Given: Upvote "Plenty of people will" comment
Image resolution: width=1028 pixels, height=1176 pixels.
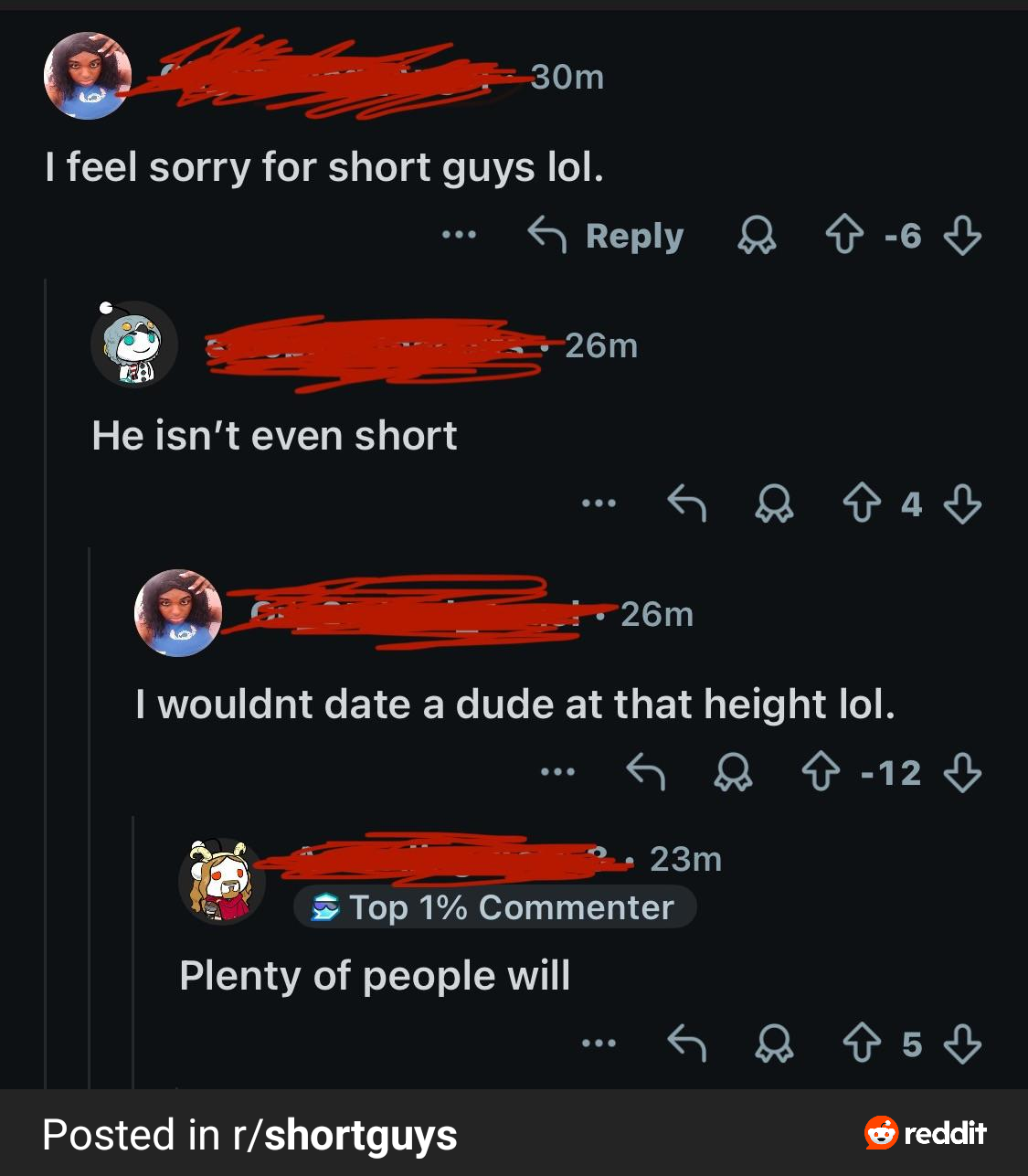Looking at the screenshot, I should 861,1043.
